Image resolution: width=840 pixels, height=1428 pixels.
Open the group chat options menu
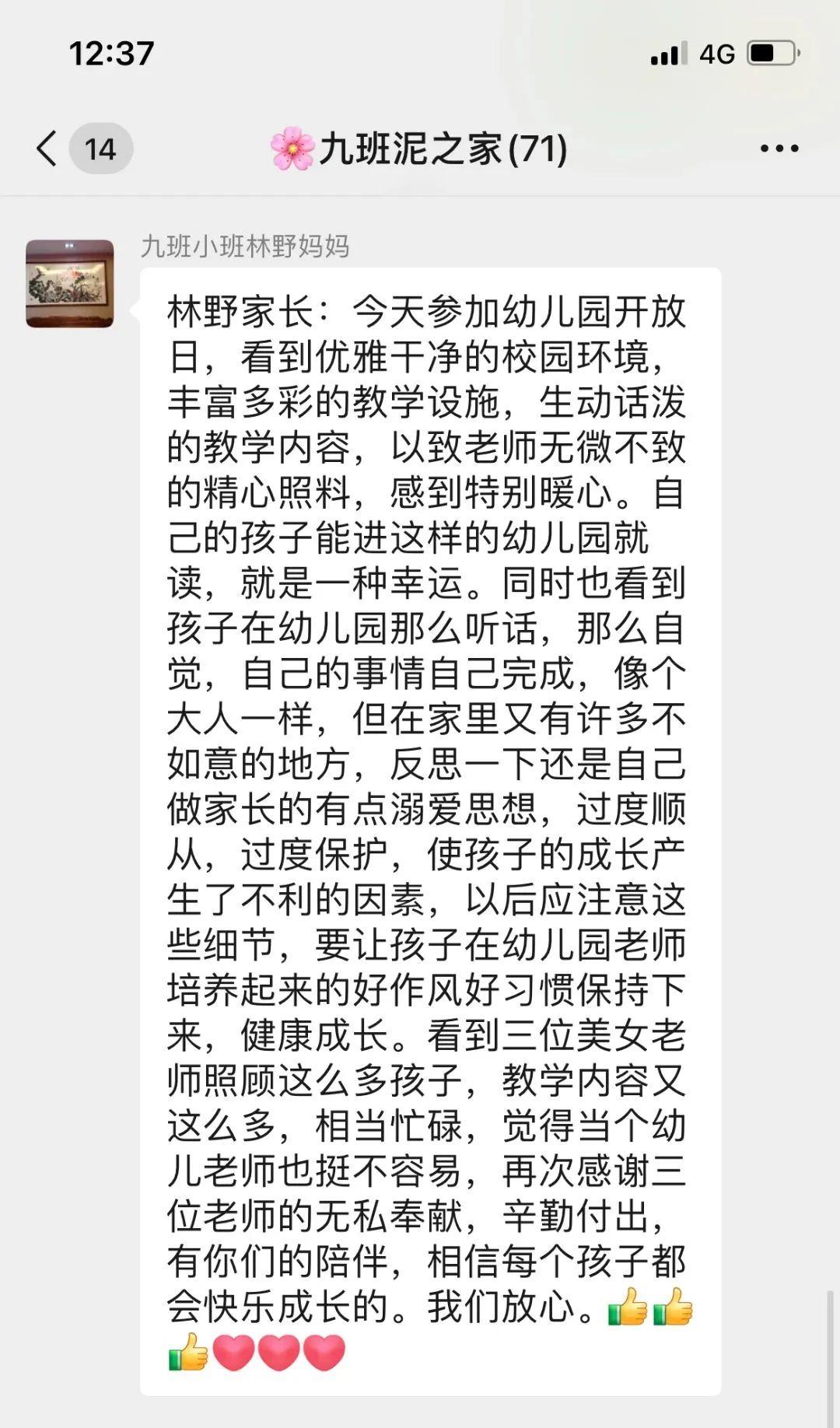(x=779, y=149)
